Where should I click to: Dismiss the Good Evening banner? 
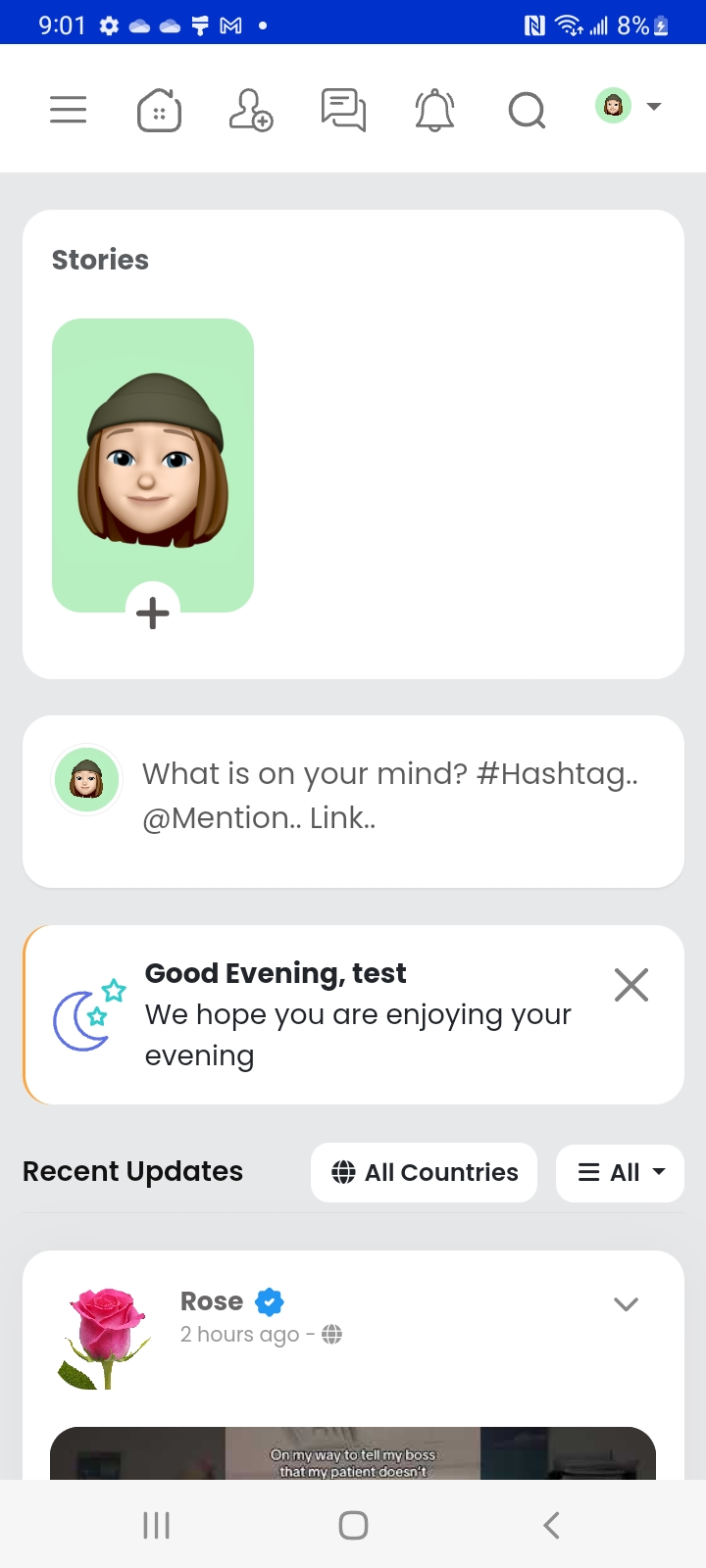(631, 985)
